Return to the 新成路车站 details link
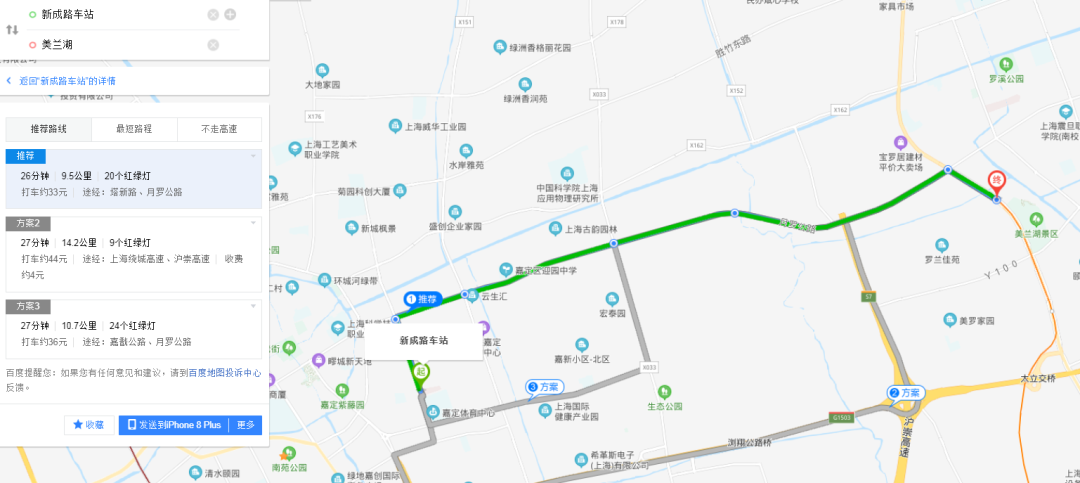 click(66, 81)
